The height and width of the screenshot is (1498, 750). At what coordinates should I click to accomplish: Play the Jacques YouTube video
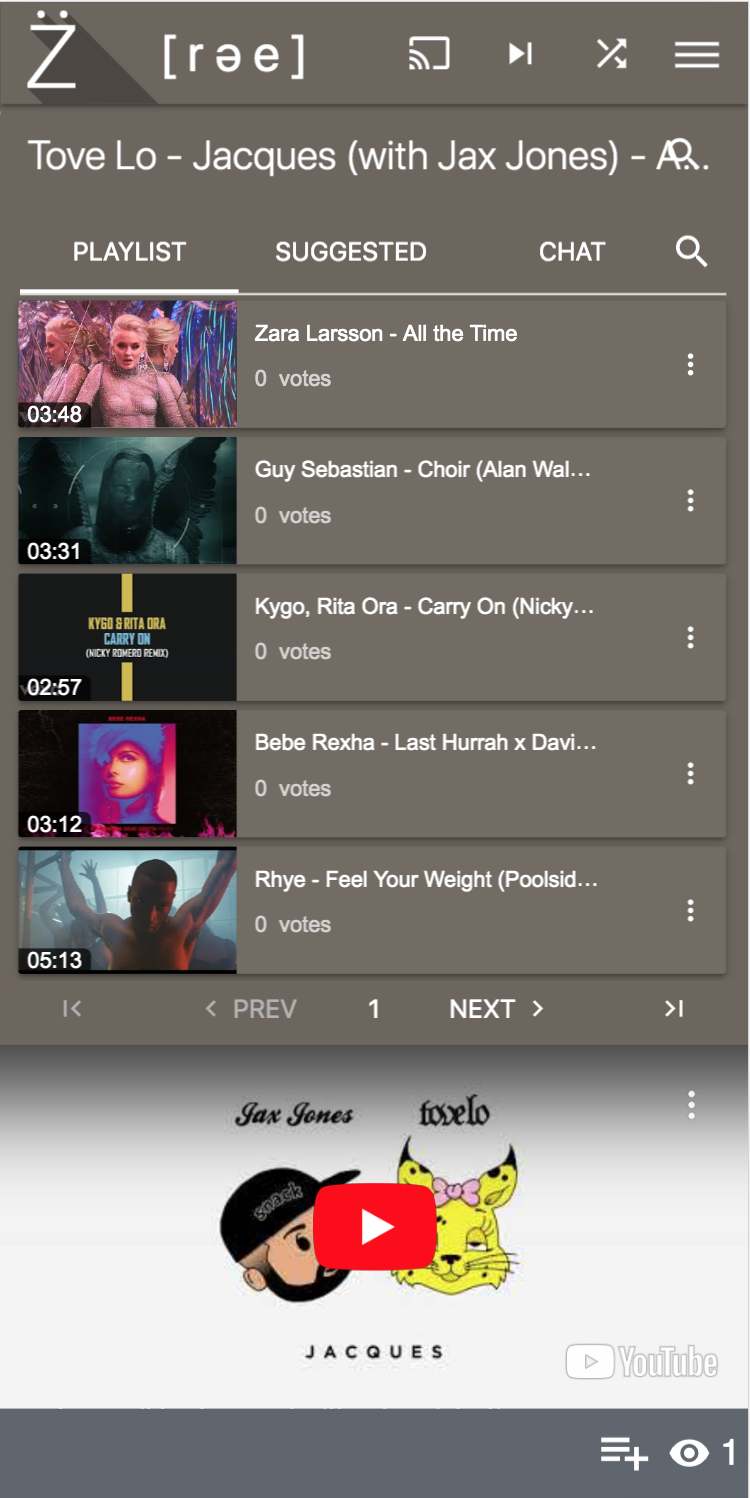(375, 1226)
